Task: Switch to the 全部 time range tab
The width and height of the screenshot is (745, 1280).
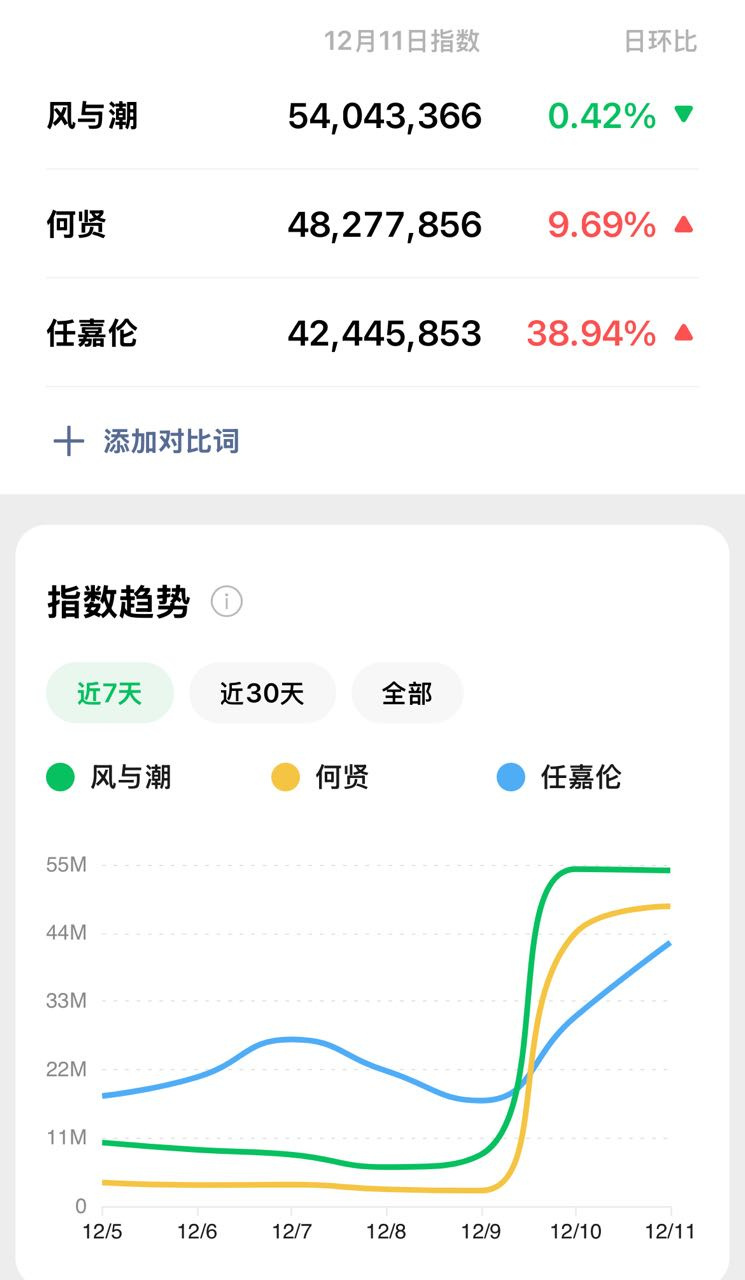Action: [407, 692]
